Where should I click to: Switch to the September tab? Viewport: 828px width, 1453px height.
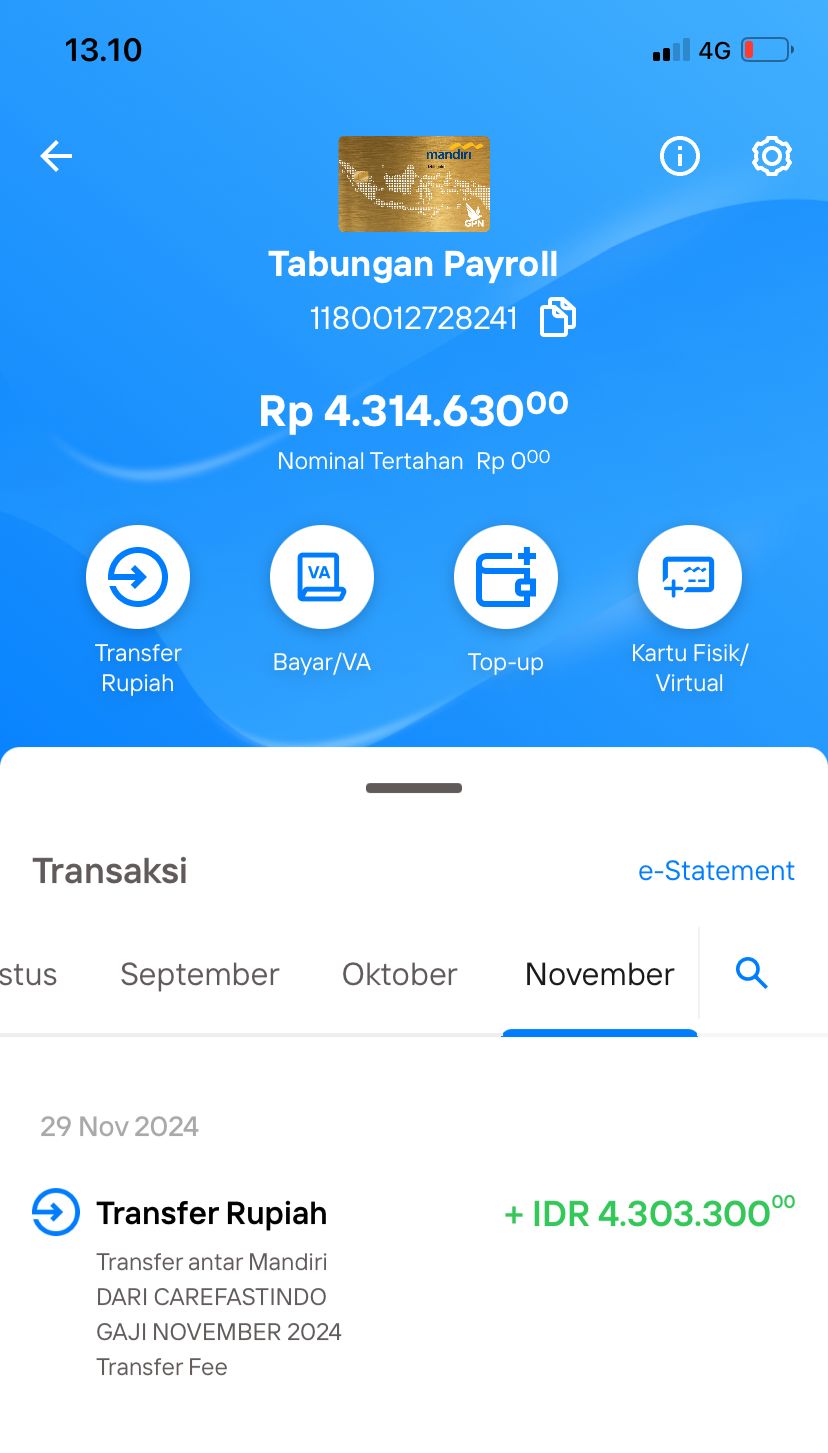[200, 974]
